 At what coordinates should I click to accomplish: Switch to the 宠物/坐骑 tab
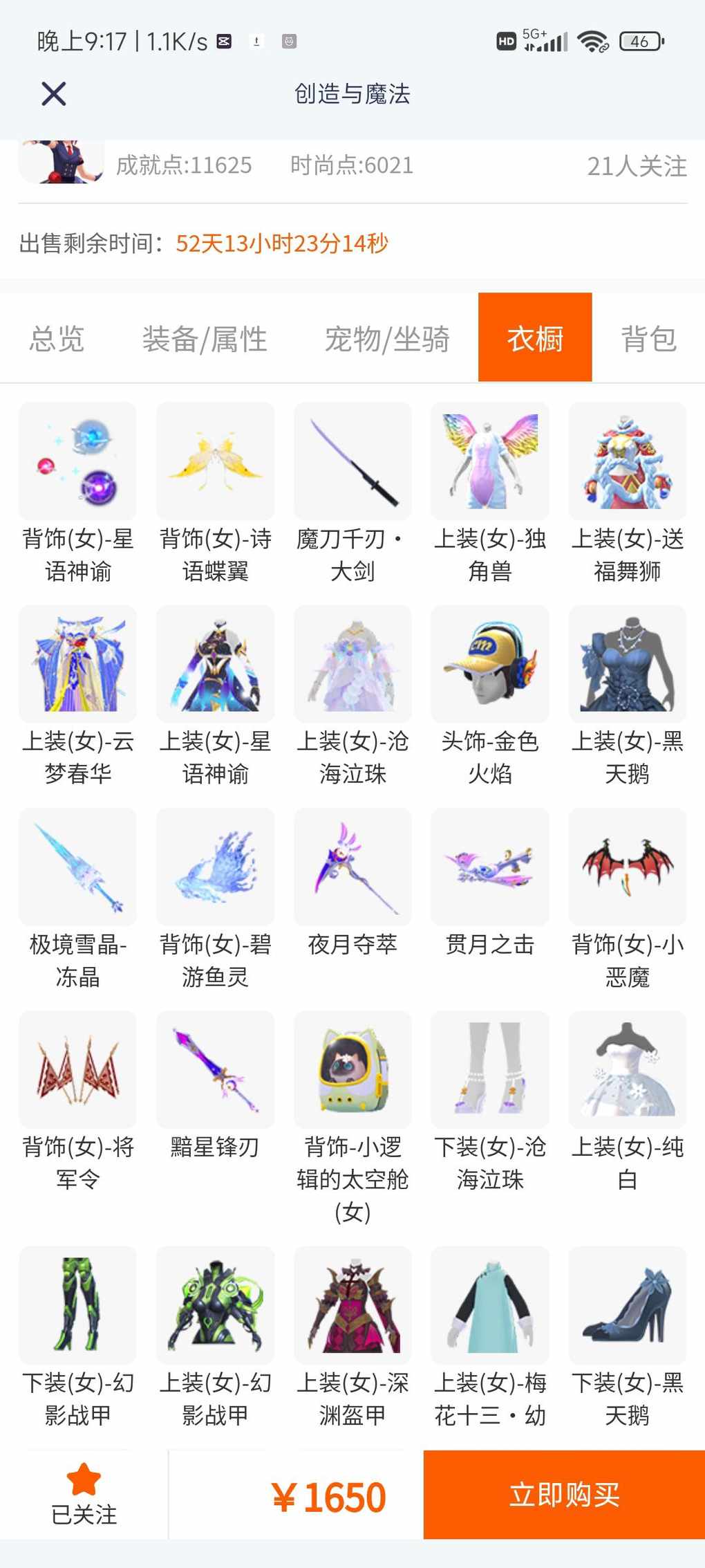point(387,339)
